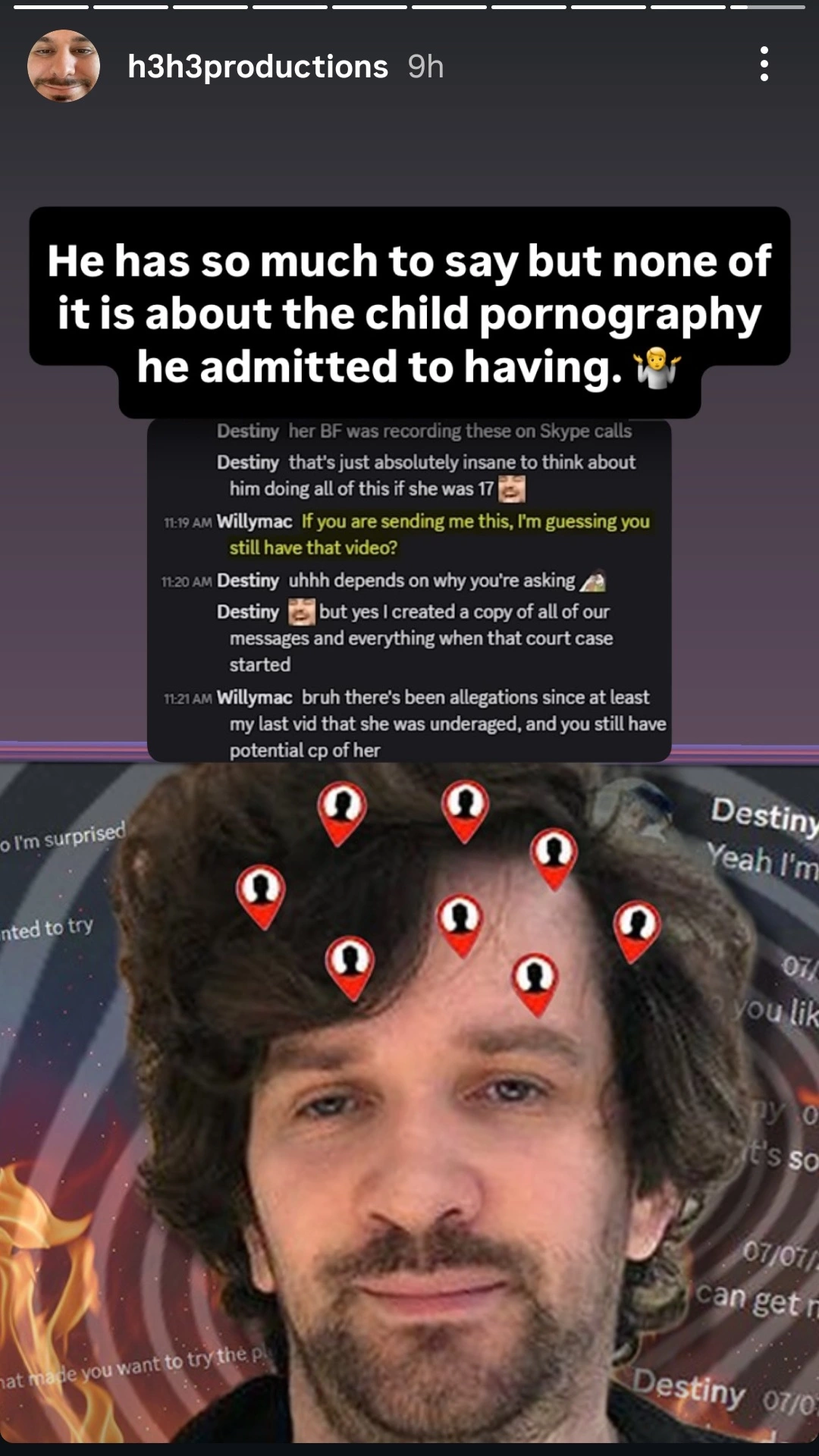This screenshot has width=819, height=1456.
Task: Tap the h3h3productions username
Action: 258,67
